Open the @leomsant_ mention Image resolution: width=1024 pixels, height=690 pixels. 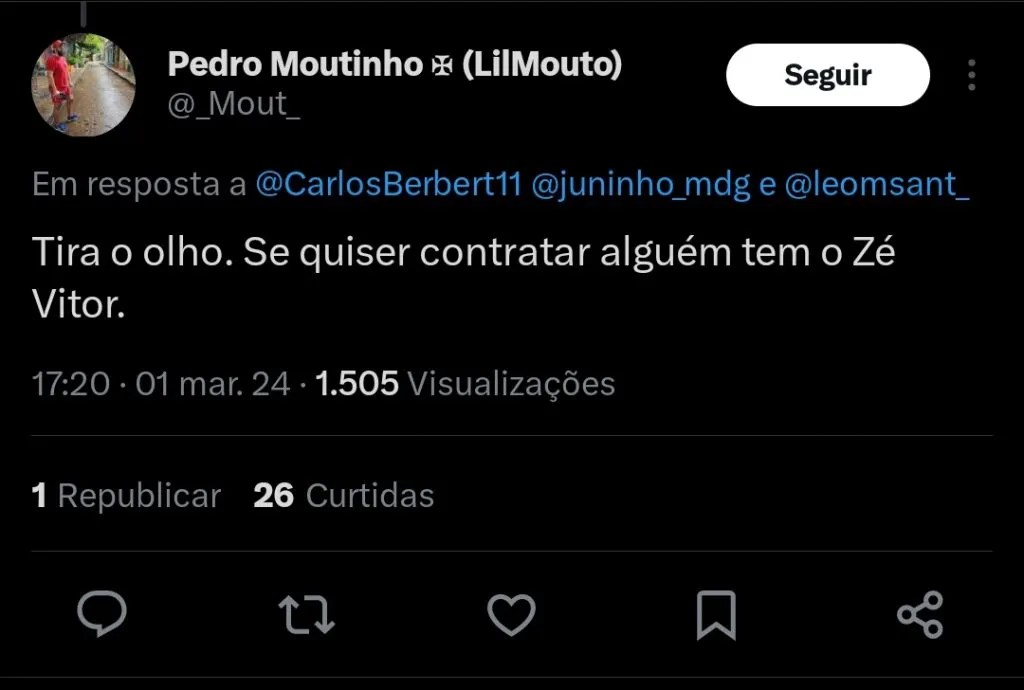click(x=877, y=185)
